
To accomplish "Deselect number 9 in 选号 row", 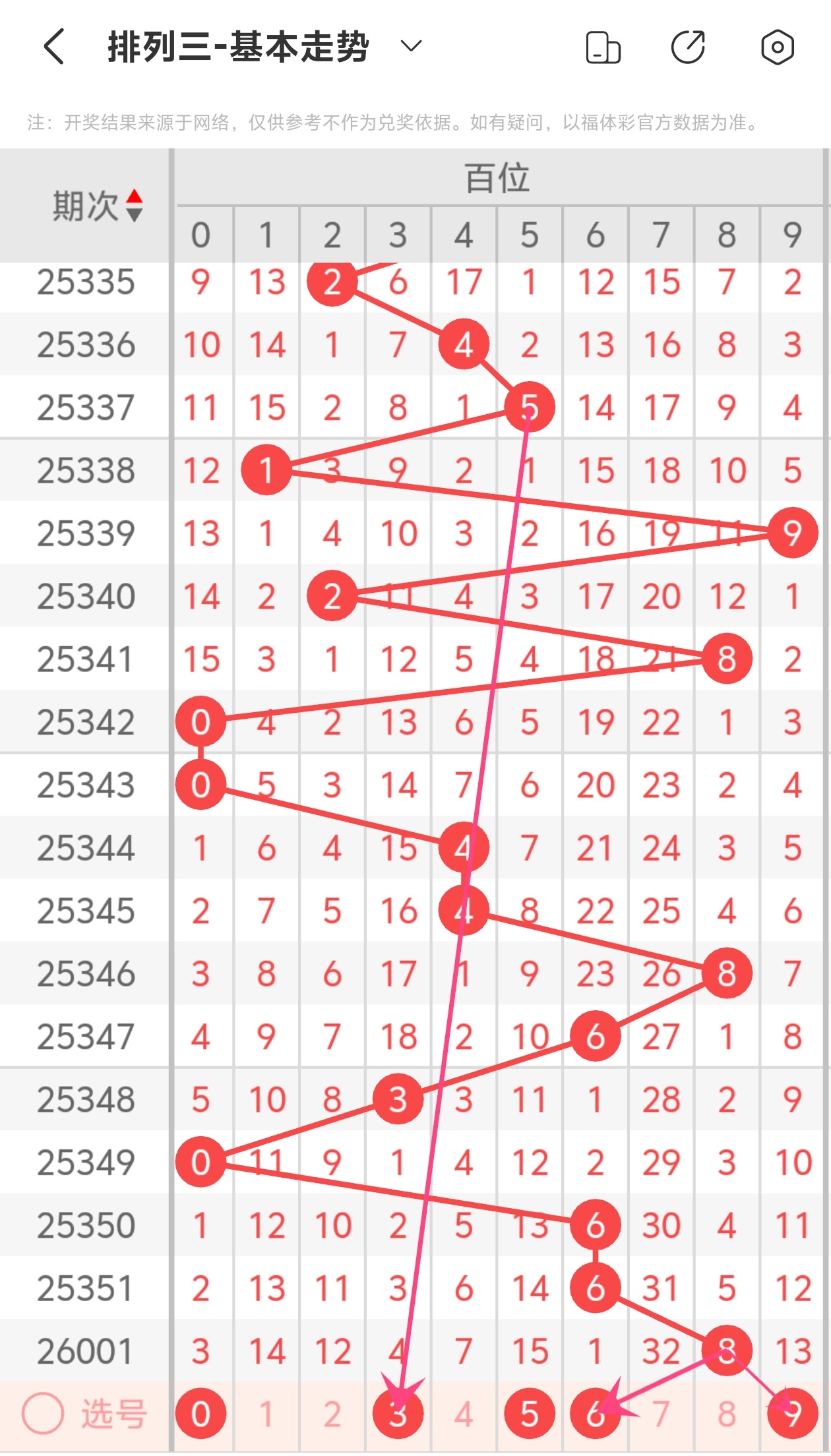I will (792, 1414).
